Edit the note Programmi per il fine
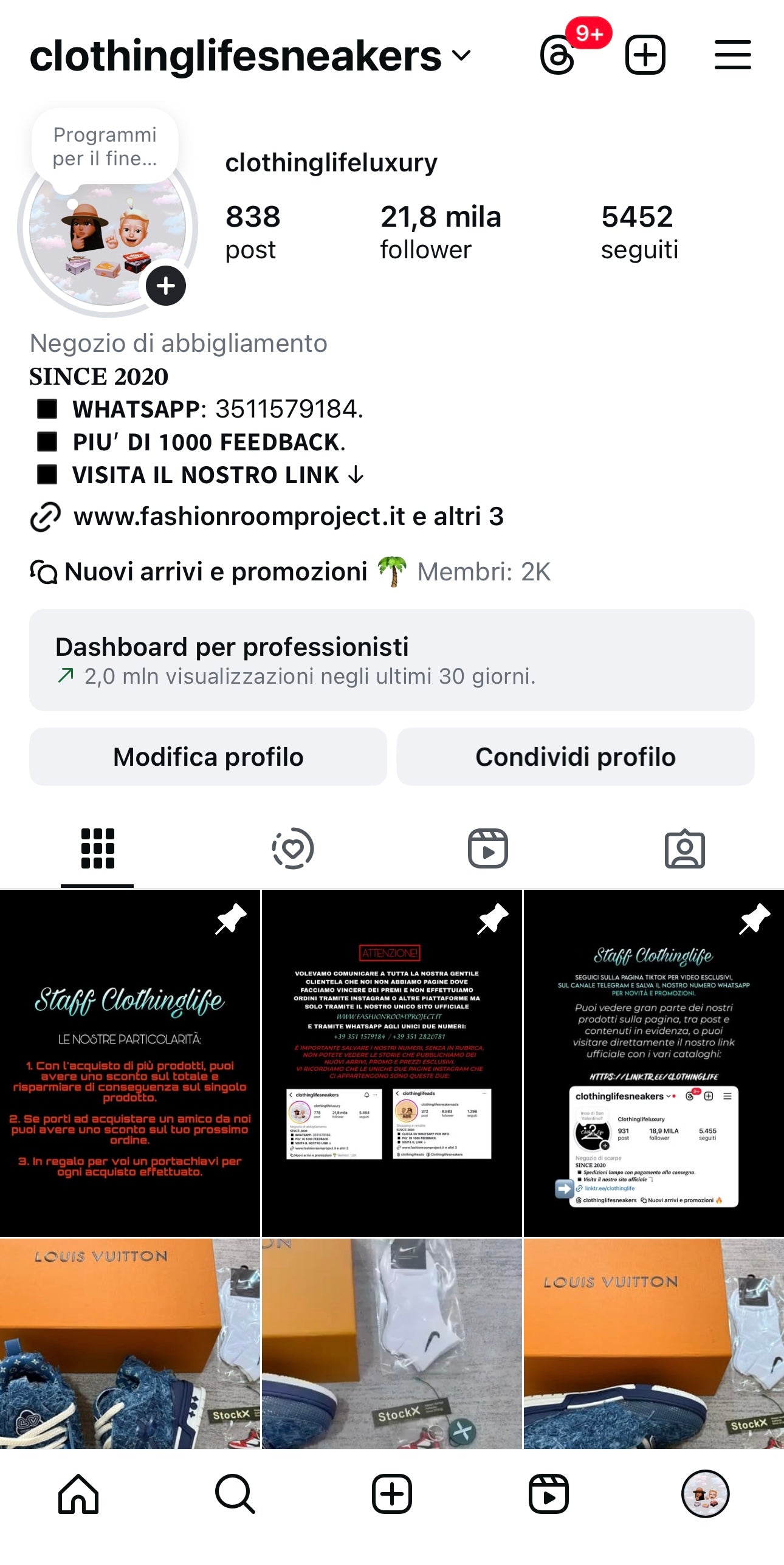This screenshot has height=1565, width=784. [x=105, y=146]
